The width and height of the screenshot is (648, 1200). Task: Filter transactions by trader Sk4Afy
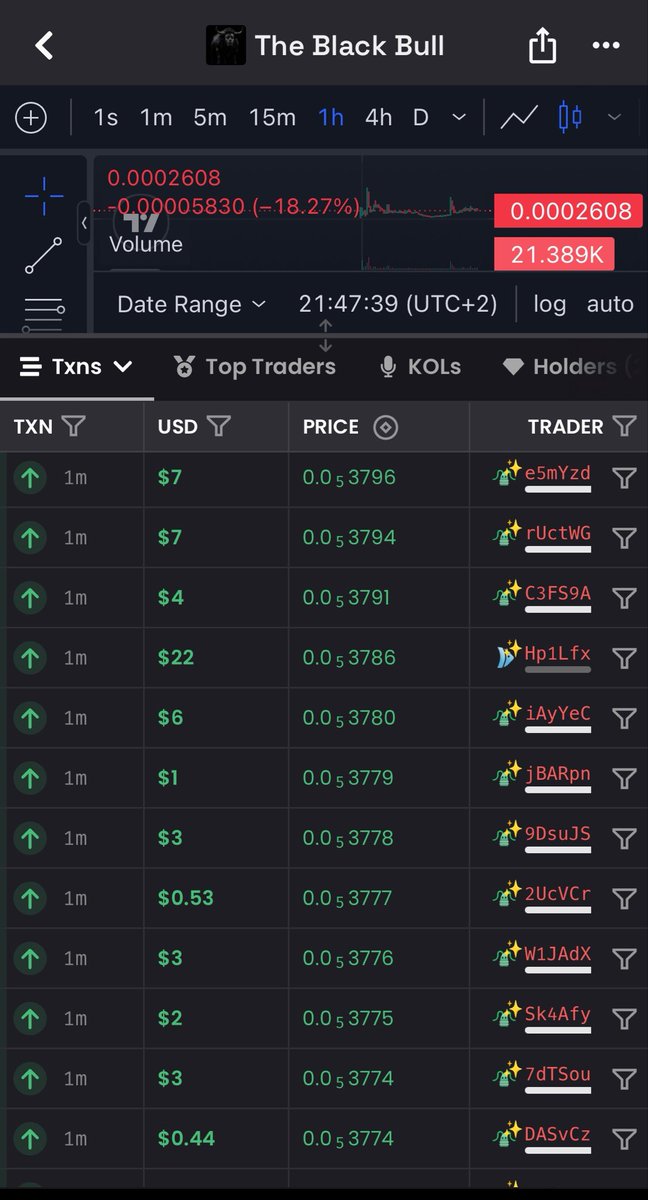click(624, 1018)
